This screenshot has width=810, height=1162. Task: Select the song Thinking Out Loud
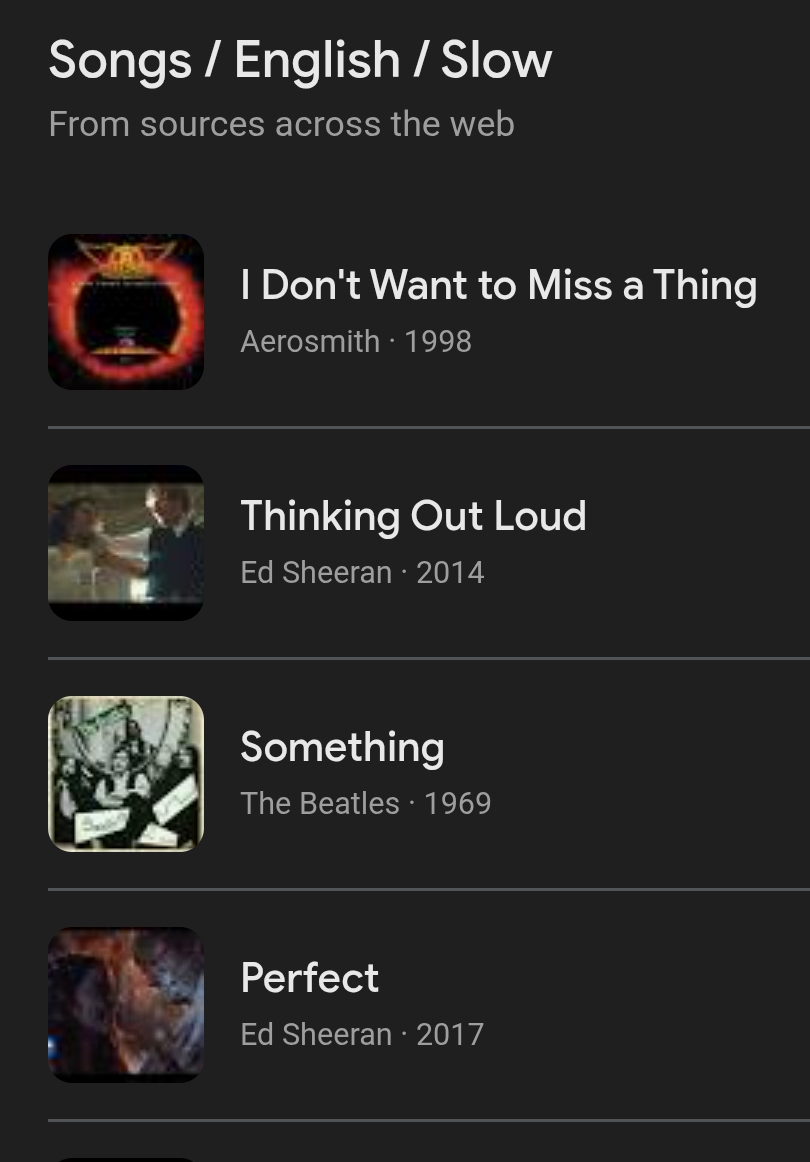pos(413,517)
